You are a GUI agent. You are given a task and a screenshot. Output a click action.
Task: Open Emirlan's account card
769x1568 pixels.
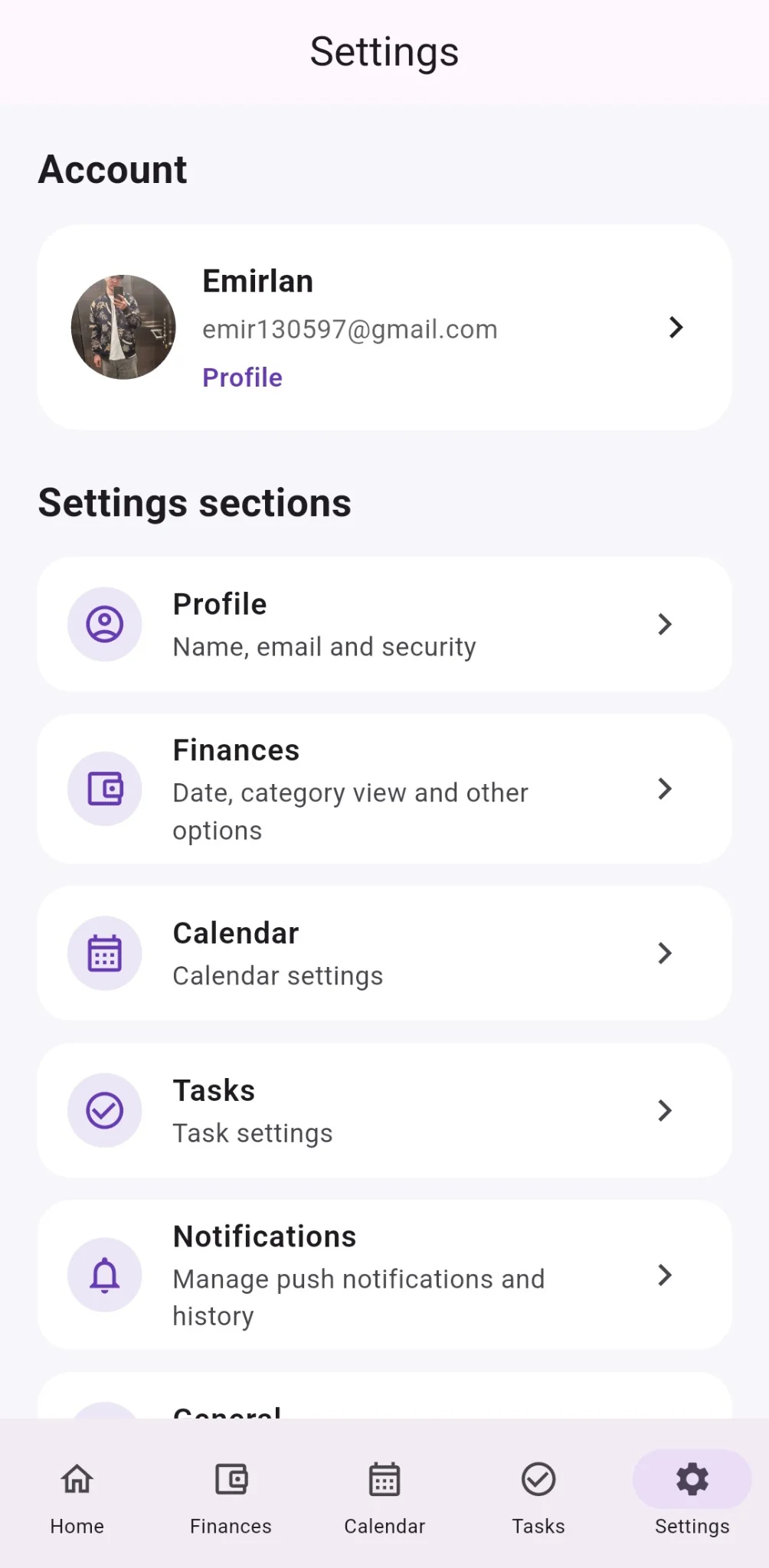(x=384, y=327)
